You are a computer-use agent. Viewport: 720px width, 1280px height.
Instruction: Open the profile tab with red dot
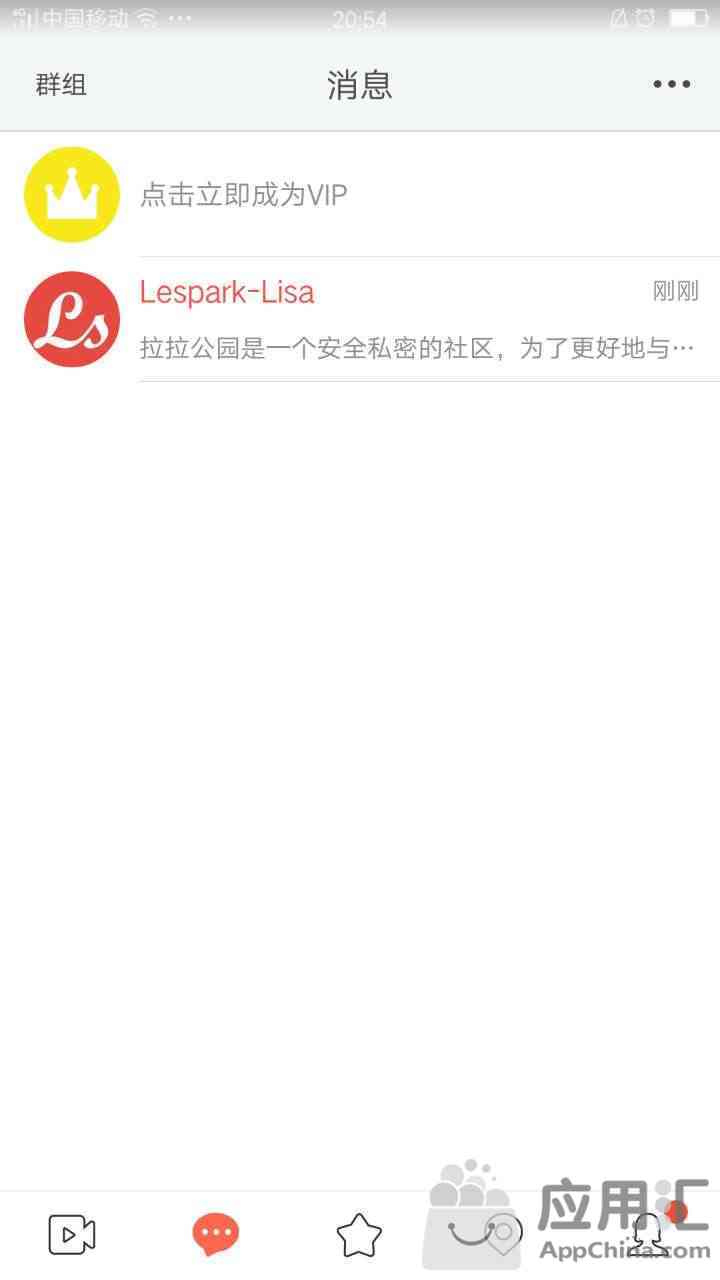point(650,1235)
